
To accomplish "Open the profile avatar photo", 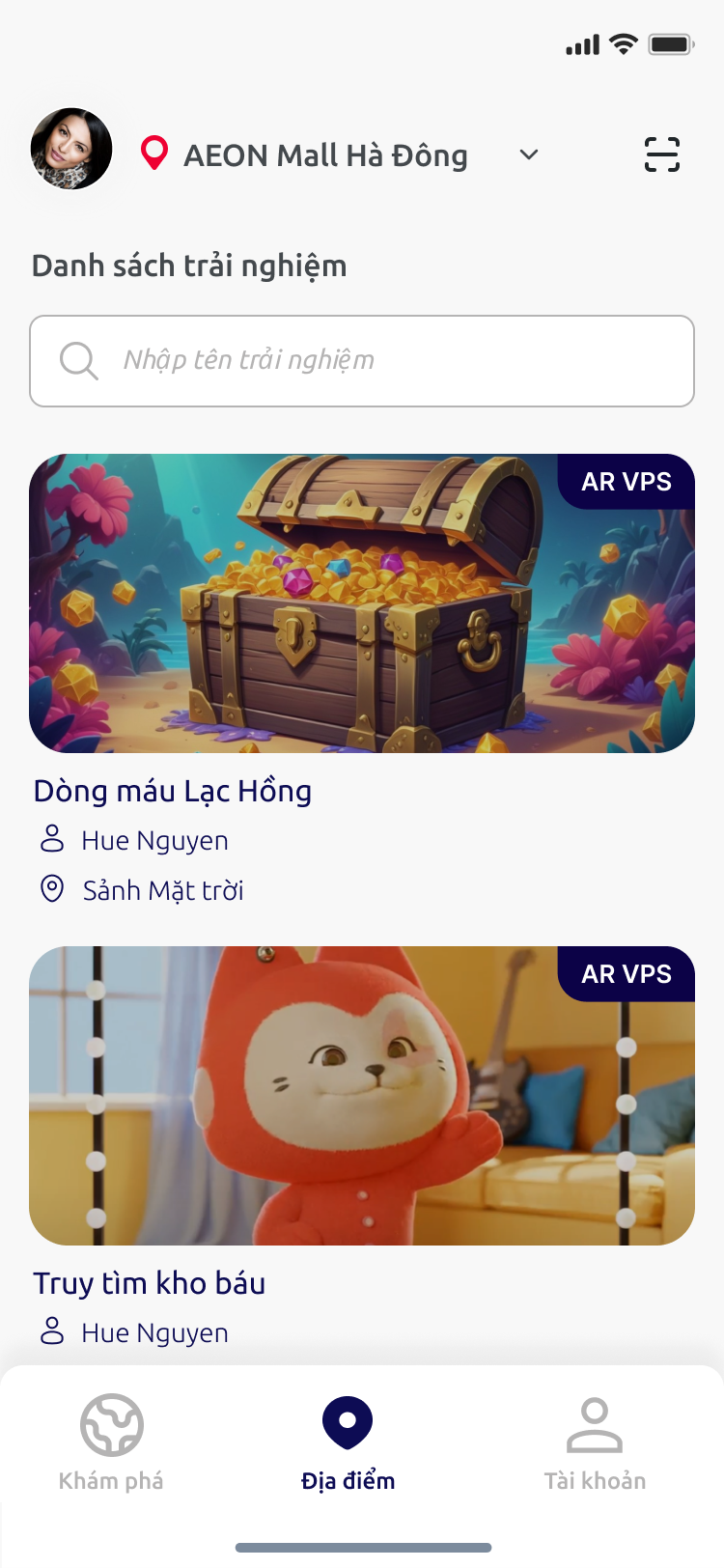I will click(71, 149).
